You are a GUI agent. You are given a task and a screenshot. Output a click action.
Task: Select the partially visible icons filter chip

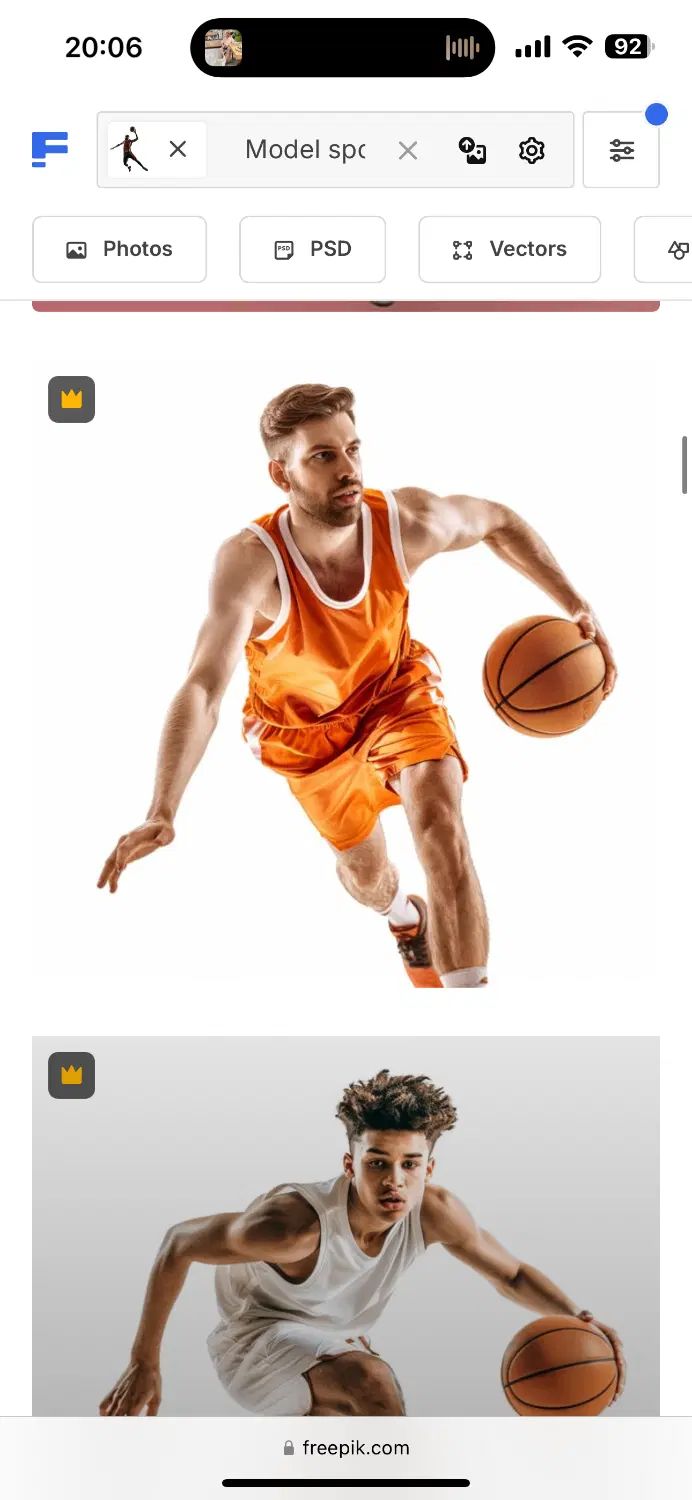(672, 249)
